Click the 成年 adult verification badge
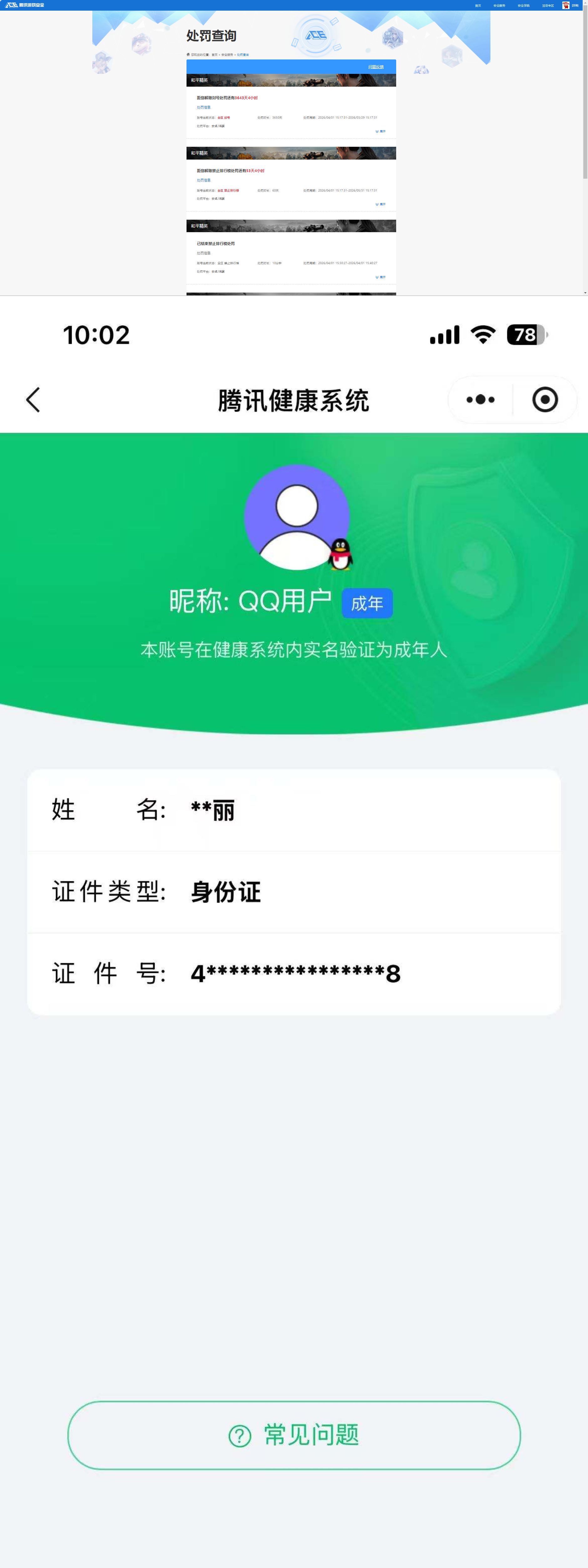Screen dimensions: 588x1568 coord(367,603)
